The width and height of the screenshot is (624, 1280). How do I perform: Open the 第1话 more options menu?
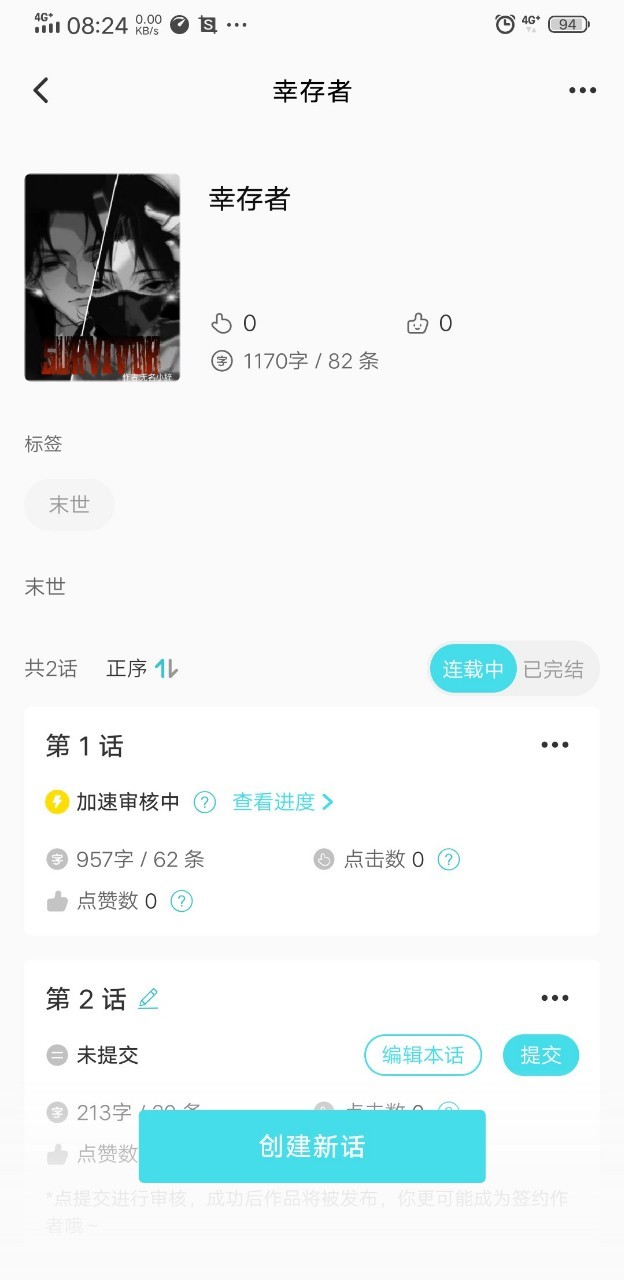pyautogui.click(x=554, y=745)
